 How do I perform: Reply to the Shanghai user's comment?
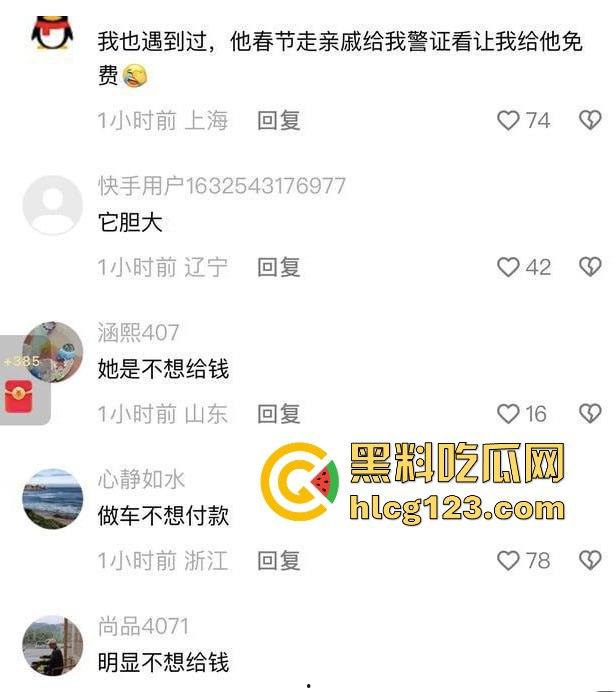[x=278, y=121]
